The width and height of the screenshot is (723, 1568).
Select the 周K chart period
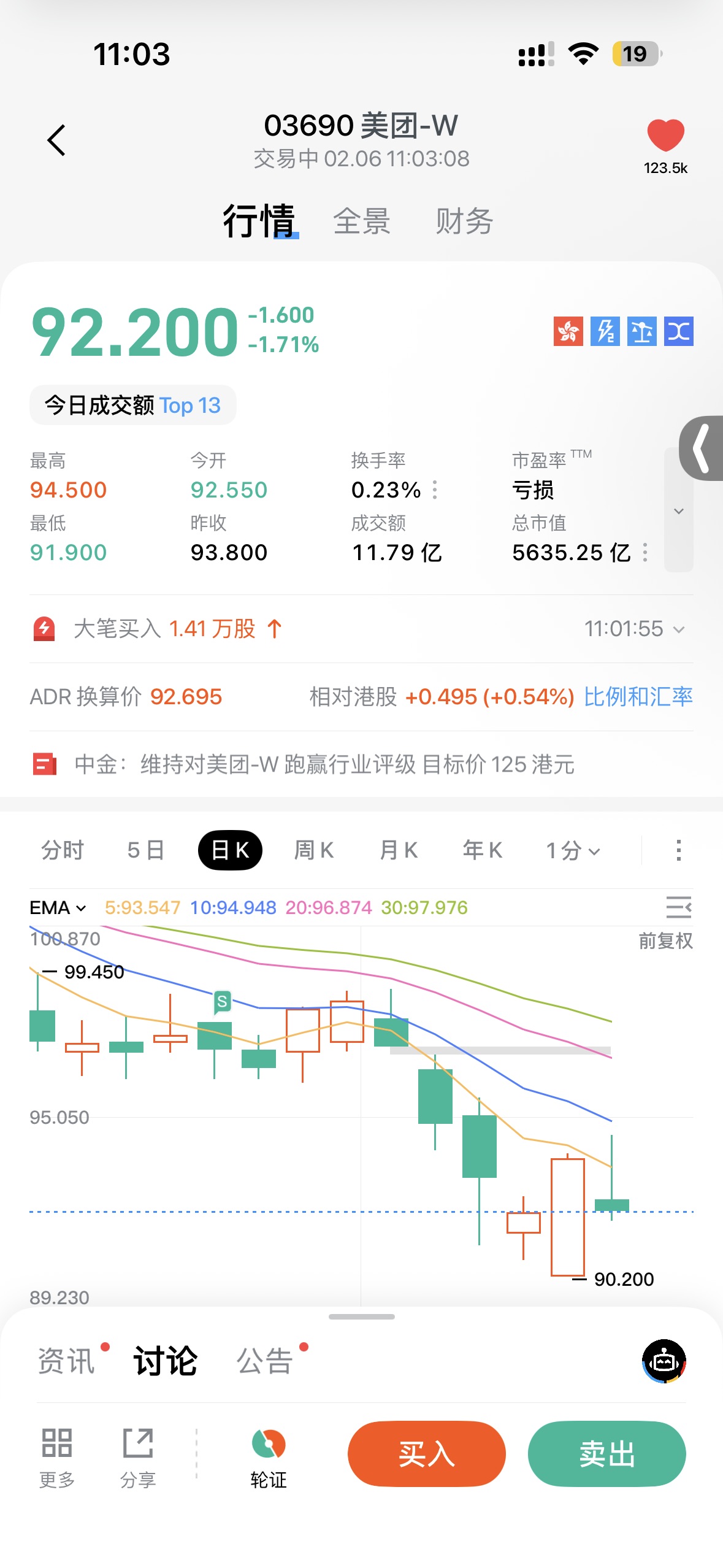pos(314,850)
